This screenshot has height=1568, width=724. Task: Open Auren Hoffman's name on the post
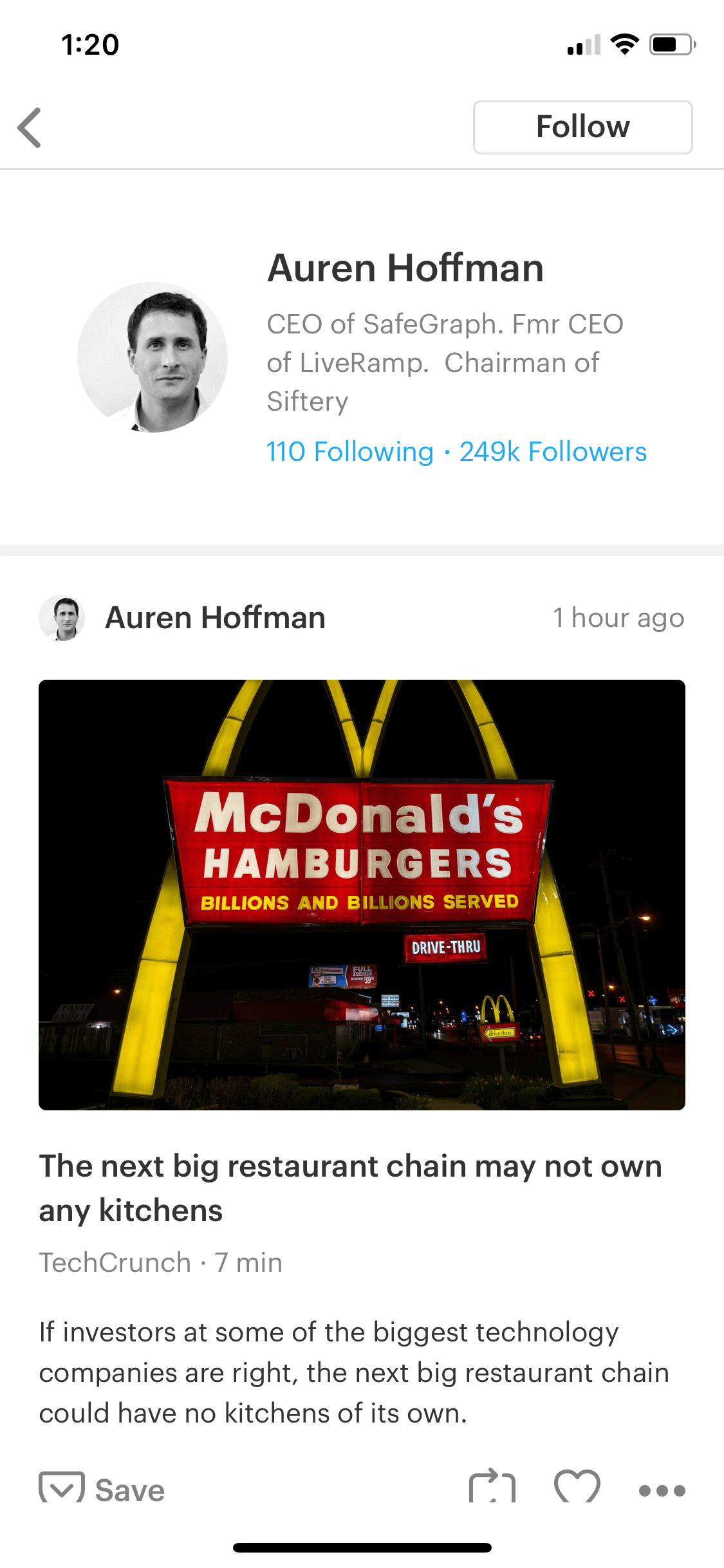(215, 617)
